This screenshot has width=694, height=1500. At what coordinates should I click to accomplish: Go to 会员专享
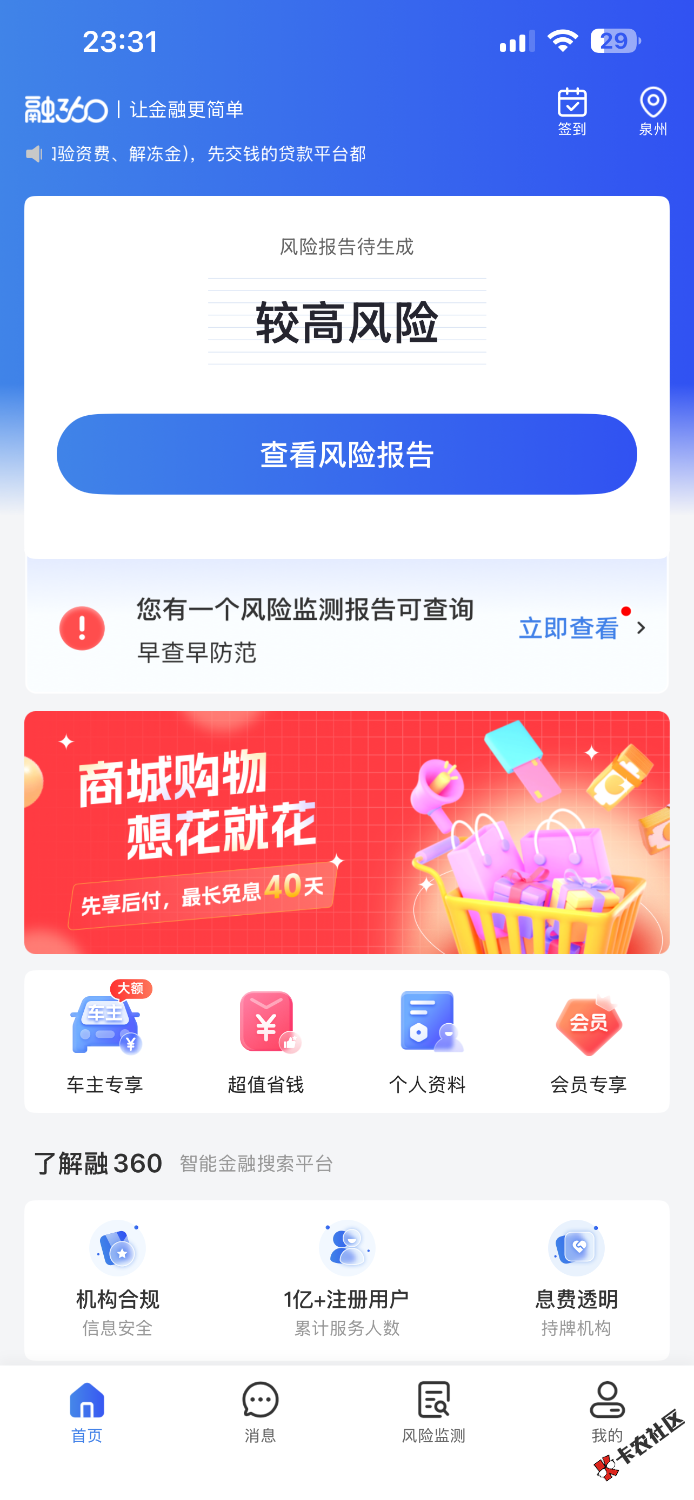(x=588, y=1040)
